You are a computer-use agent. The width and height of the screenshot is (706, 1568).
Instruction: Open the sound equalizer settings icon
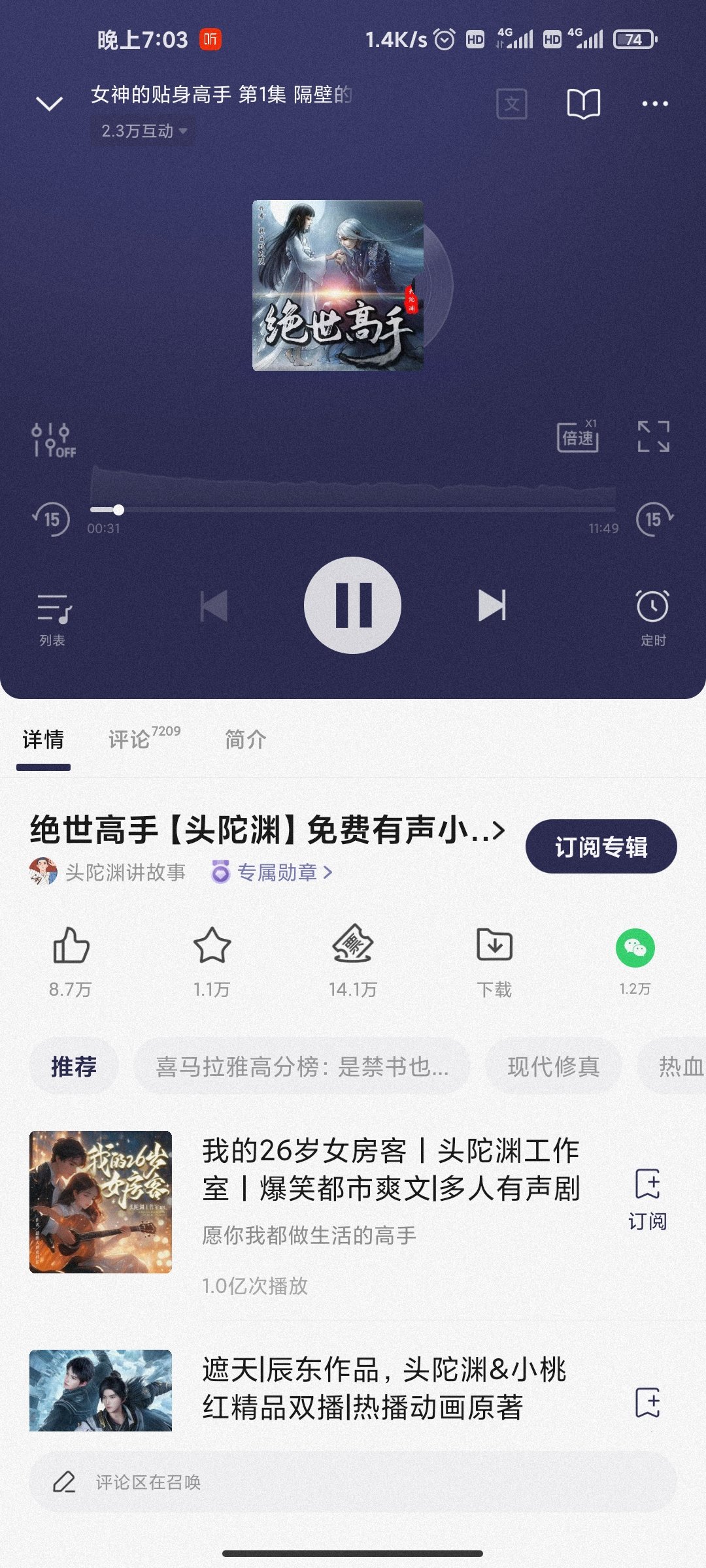(x=52, y=439)
